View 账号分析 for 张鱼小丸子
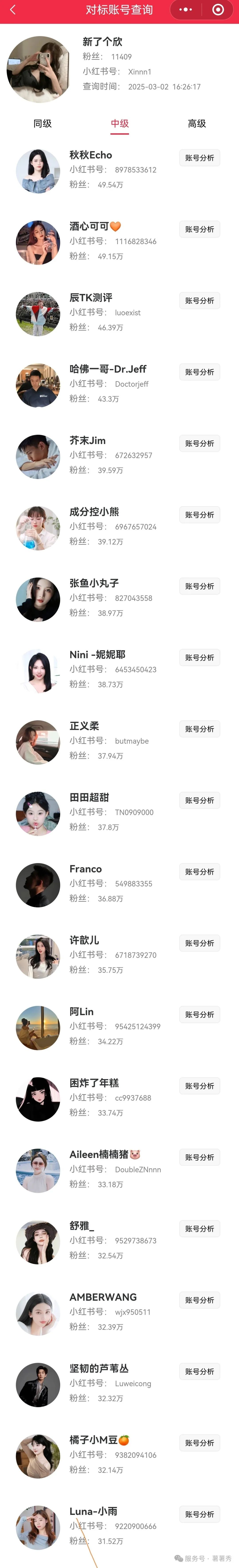The height and width of the screenshot is (1568, 239). [x=199, y=586]
